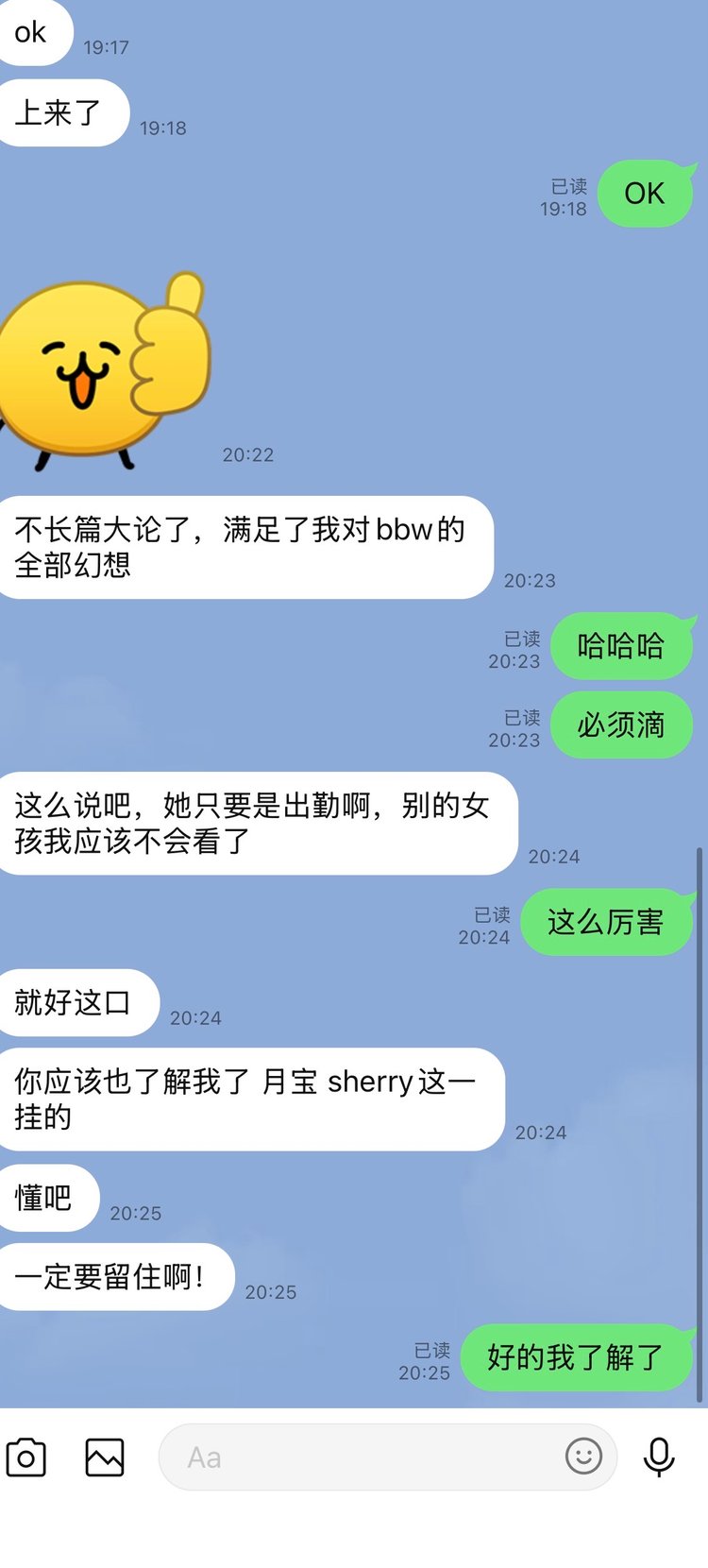Tap the microphone to record voice message
Screen dimensions: 708x1568
click(x=659, y=1457)
